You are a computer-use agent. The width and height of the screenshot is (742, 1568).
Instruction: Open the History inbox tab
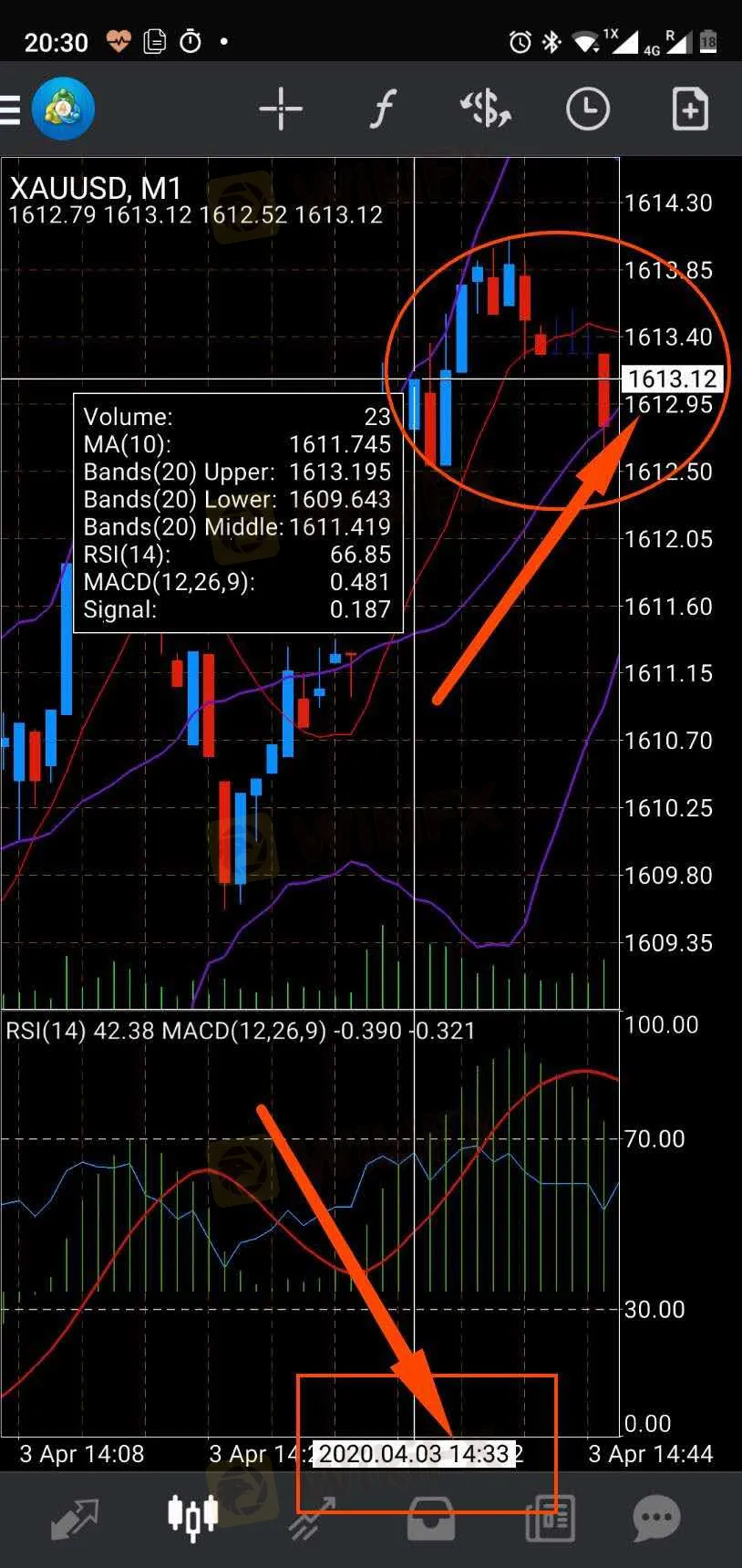tap(431, 1519)
